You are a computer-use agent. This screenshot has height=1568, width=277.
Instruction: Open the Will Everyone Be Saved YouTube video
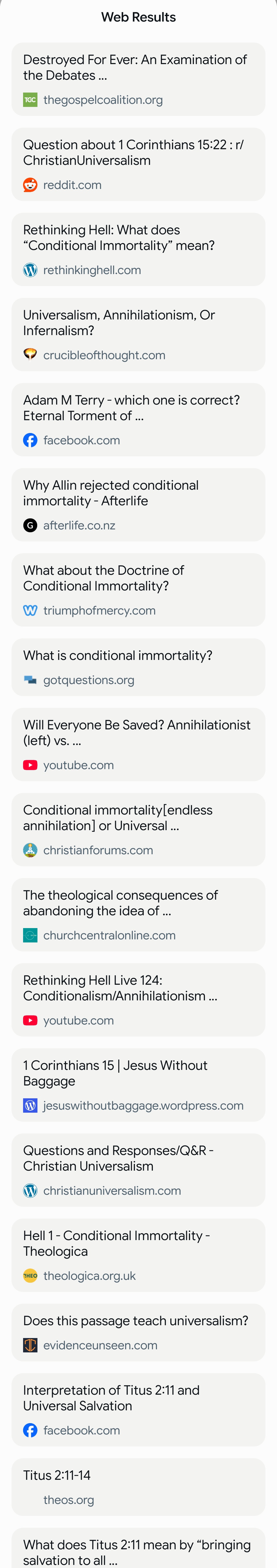click(138, 745)
